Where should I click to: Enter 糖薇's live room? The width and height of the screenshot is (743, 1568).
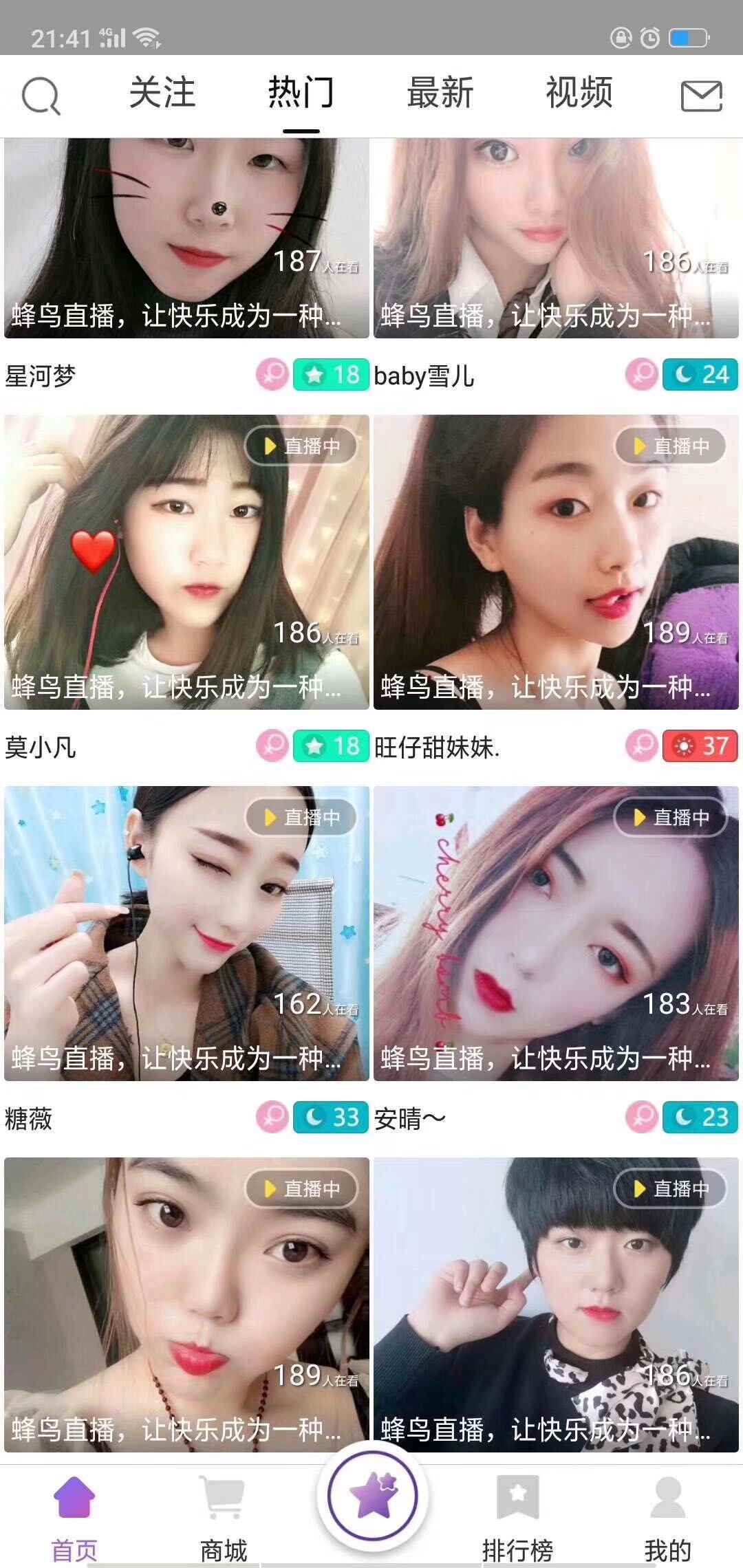(186, 933)
